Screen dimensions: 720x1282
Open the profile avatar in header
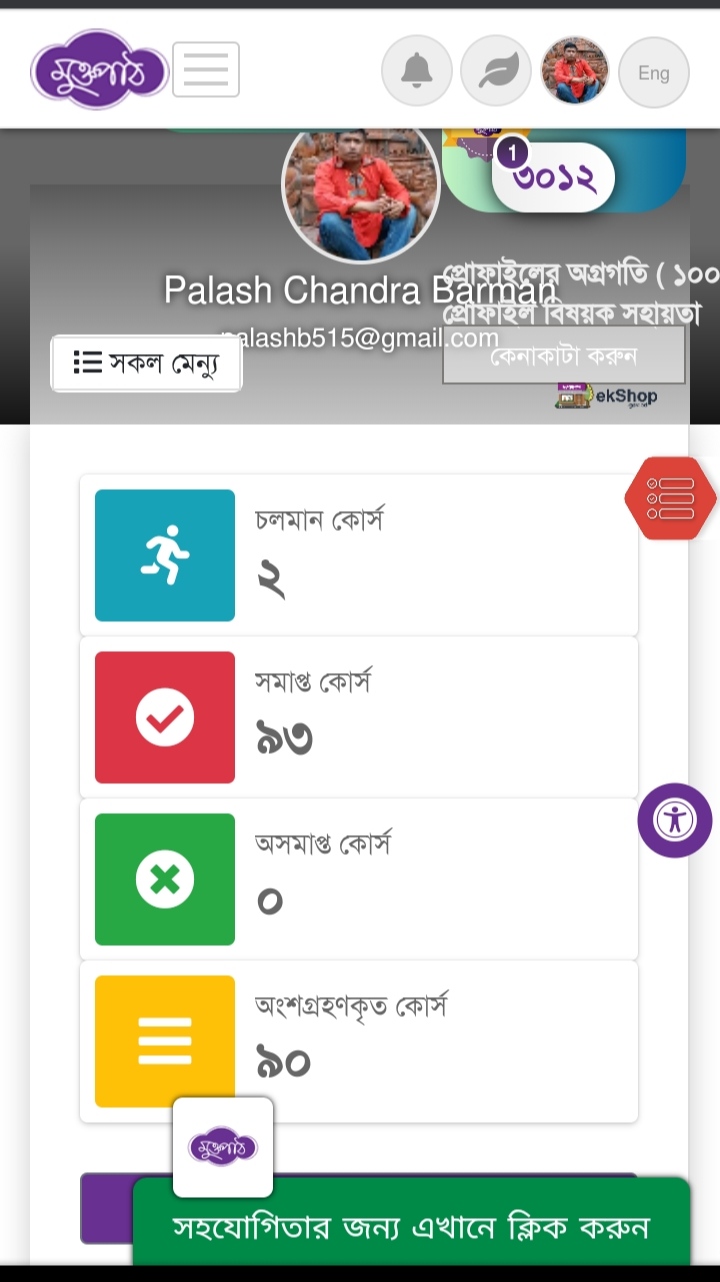[575, 72]
